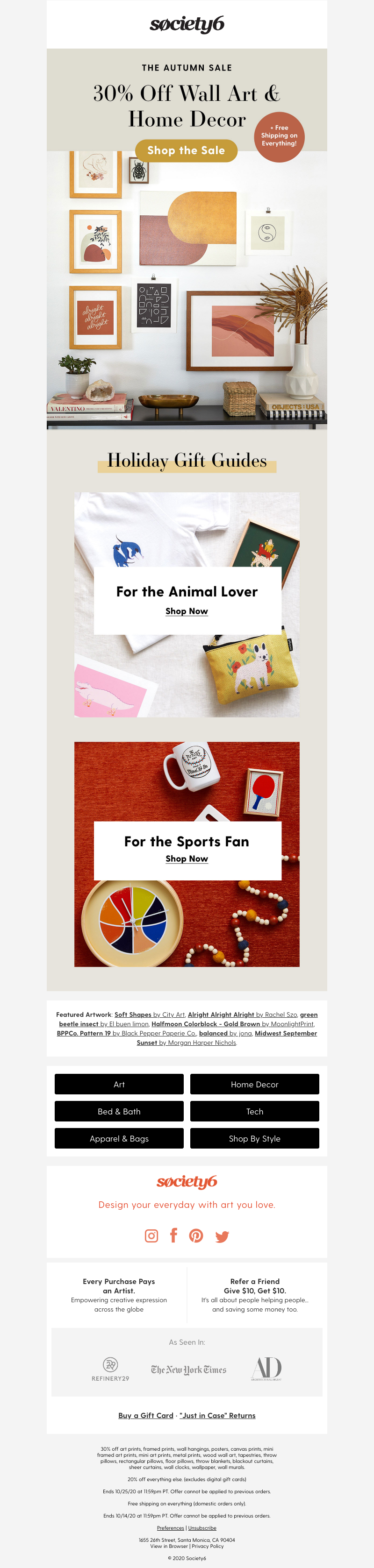Open the Twitter bird icon

pyautogui.click(x=222, y=1236)
